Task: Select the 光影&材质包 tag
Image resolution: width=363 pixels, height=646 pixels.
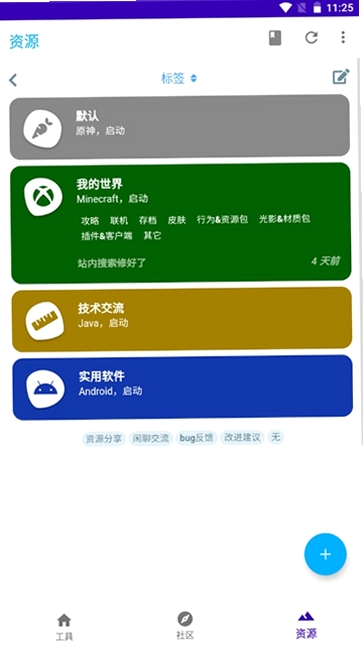Action: tap(284, 219)
